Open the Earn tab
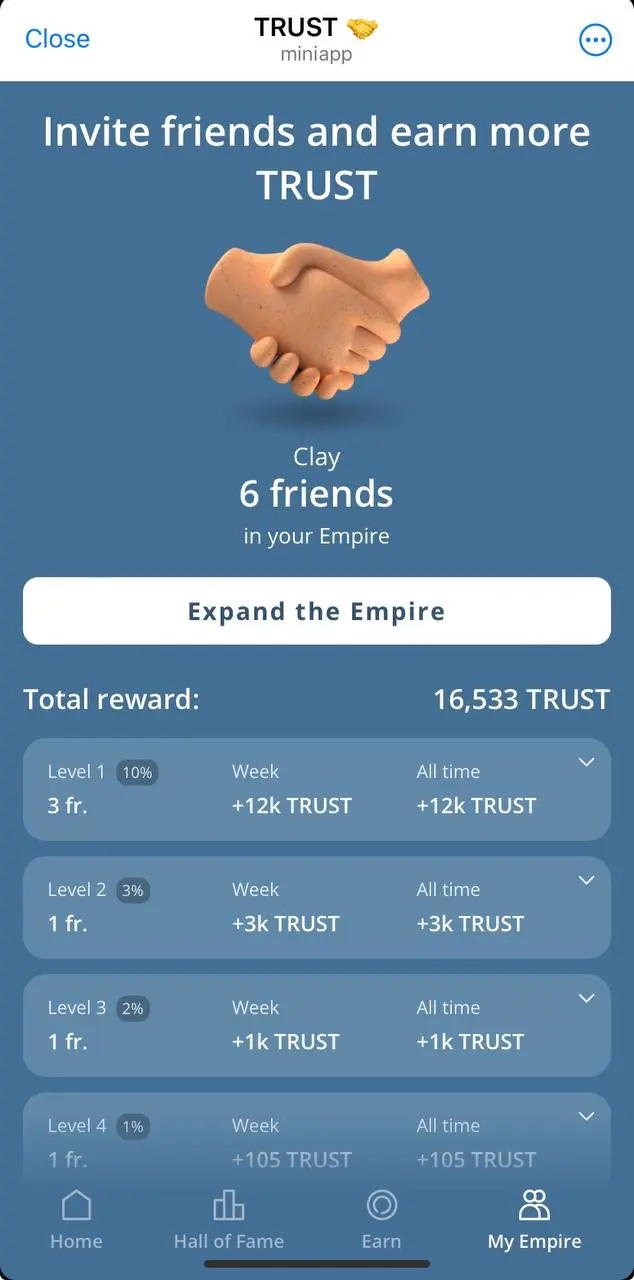The height and width of the screenshot is (1280, 634). pos(381,1220)
